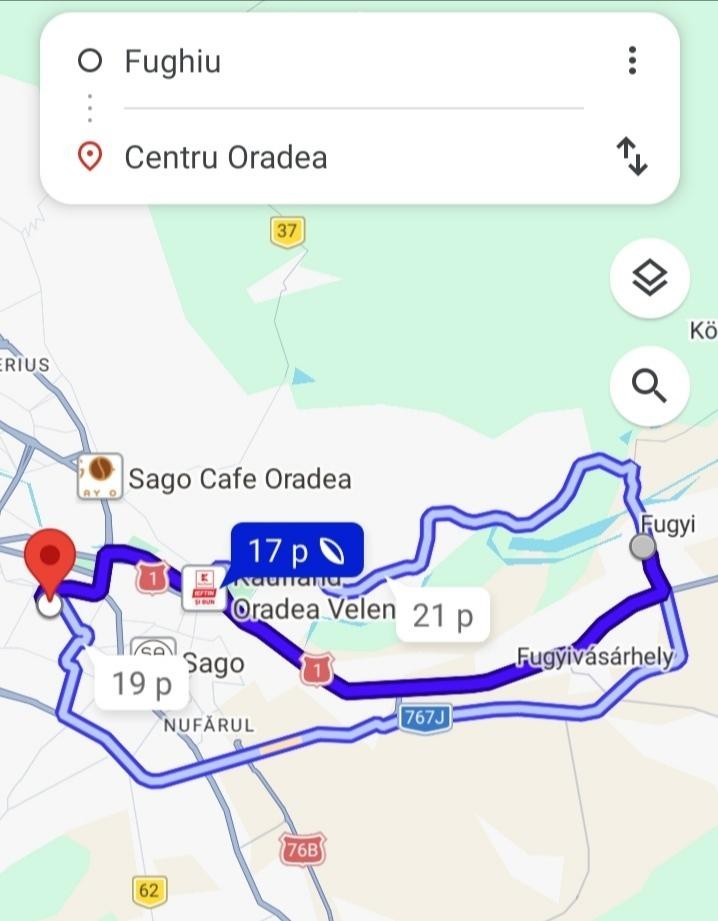
Task: Open the overflow menu beside Fughiu
Action: [632, 61]
